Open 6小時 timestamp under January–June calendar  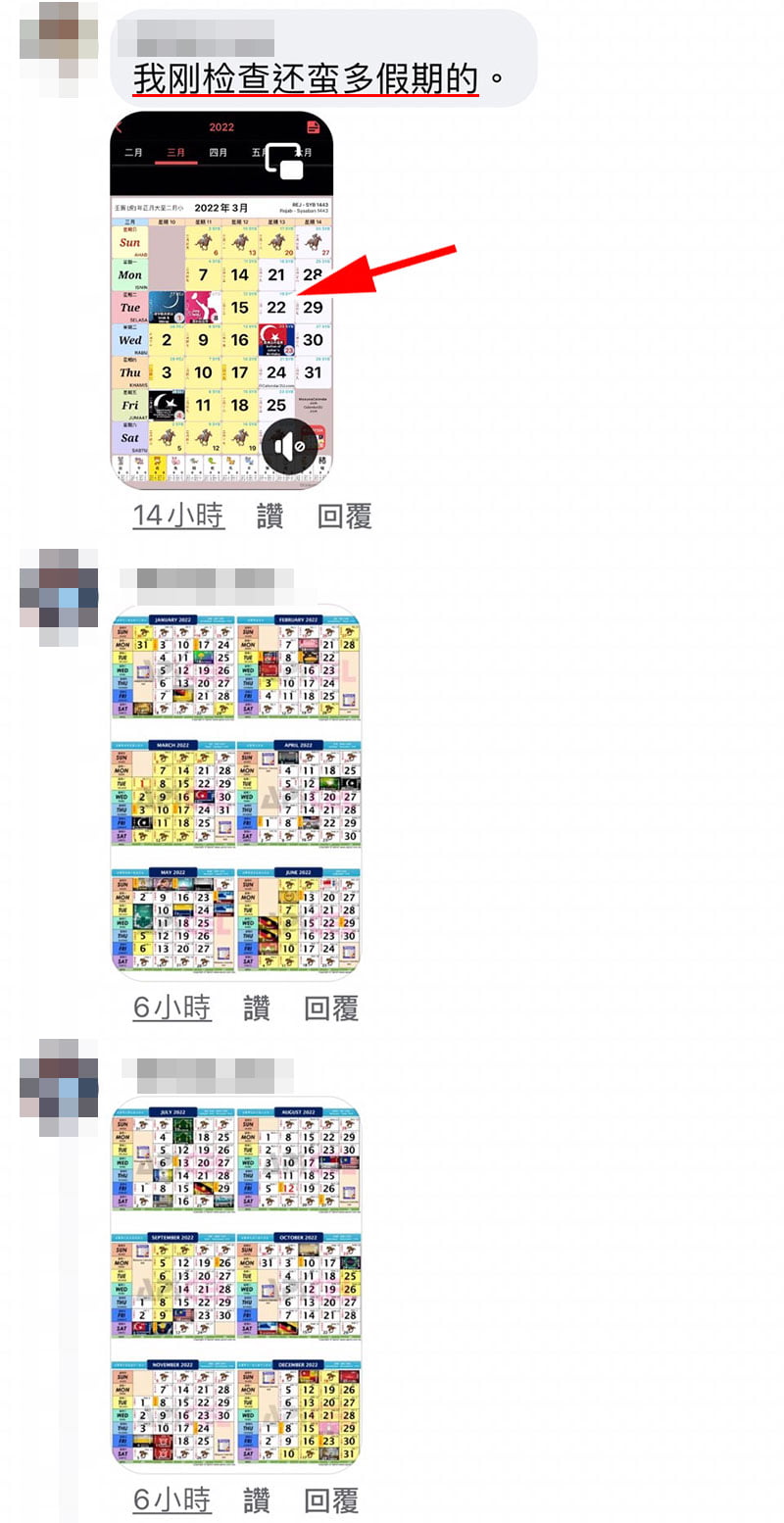point(171,1007)
